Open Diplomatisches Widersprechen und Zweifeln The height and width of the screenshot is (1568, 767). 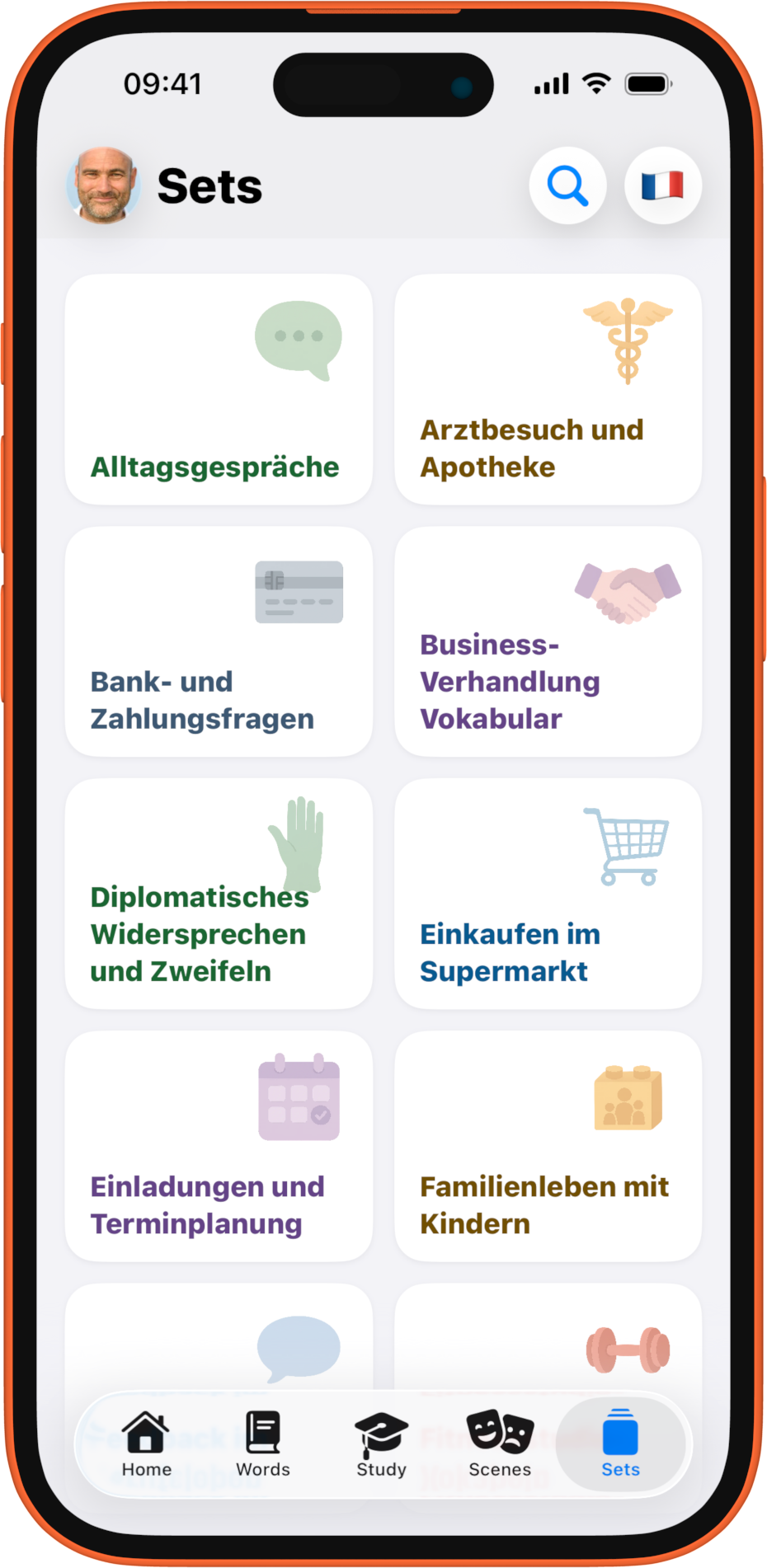[x=219, y=894]
